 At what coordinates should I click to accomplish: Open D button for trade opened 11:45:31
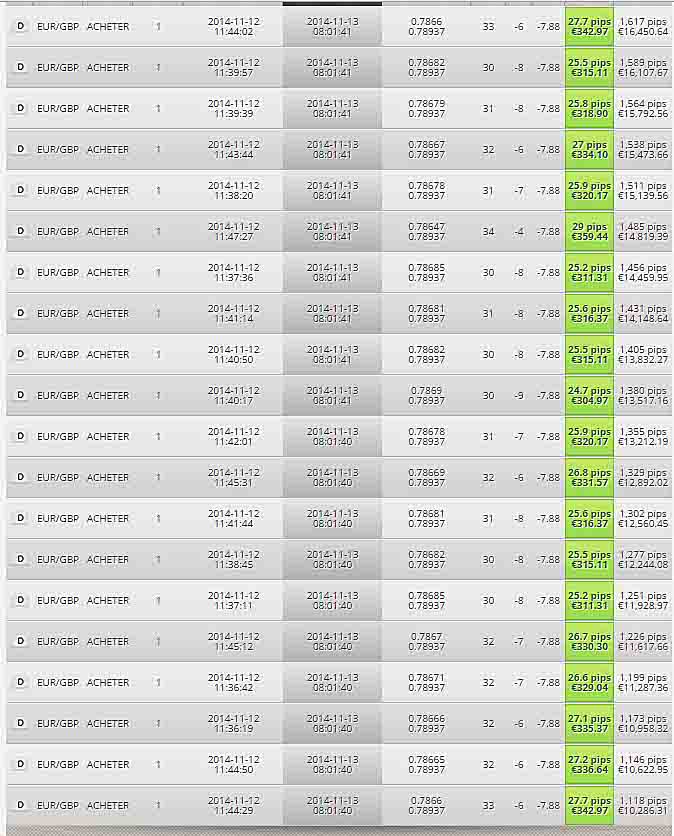coord(21,477)
